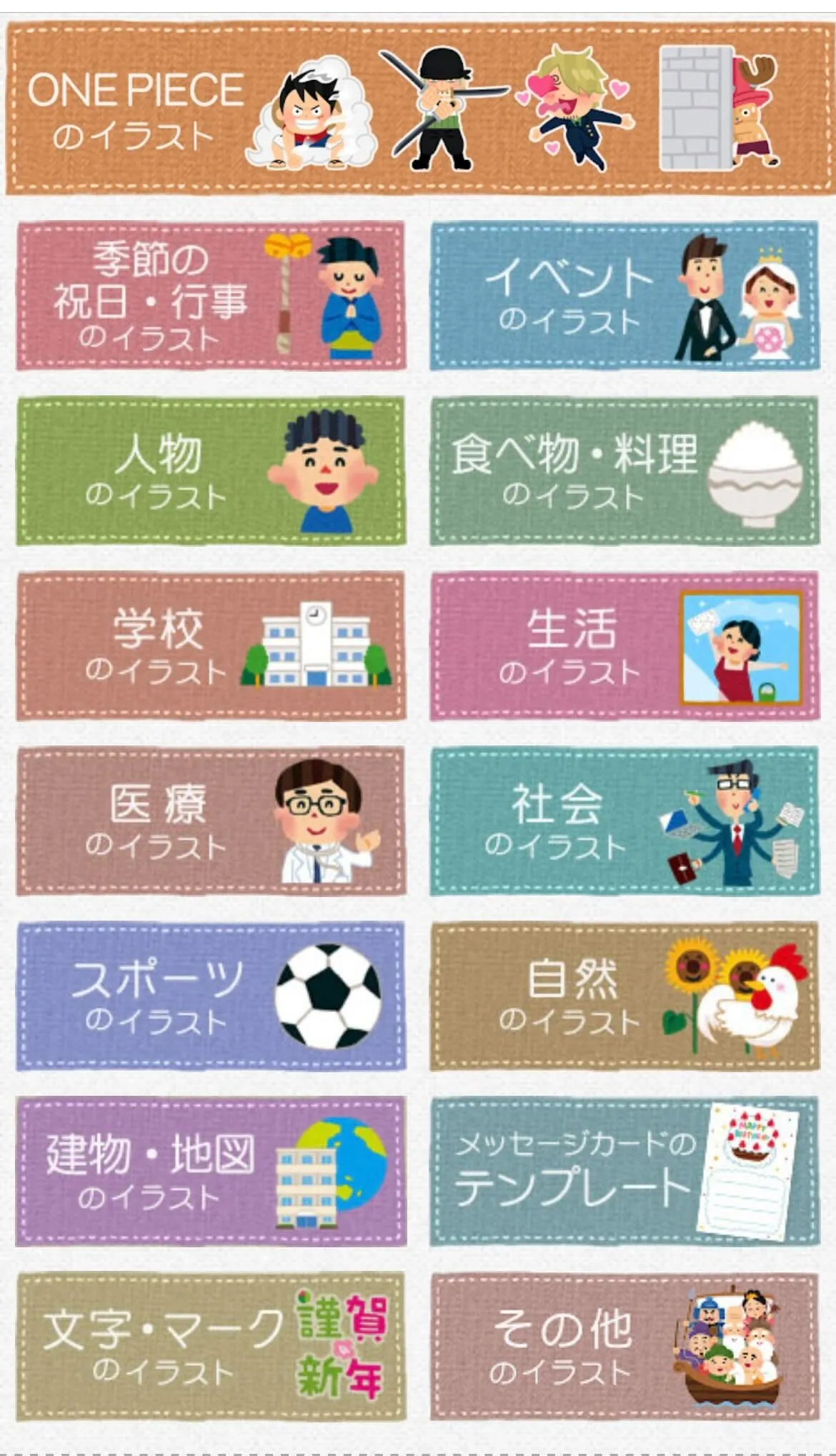The height and width of the screenshot is (1456, 836).
Task: View the 学校 illustrations category
Action: 211,646
